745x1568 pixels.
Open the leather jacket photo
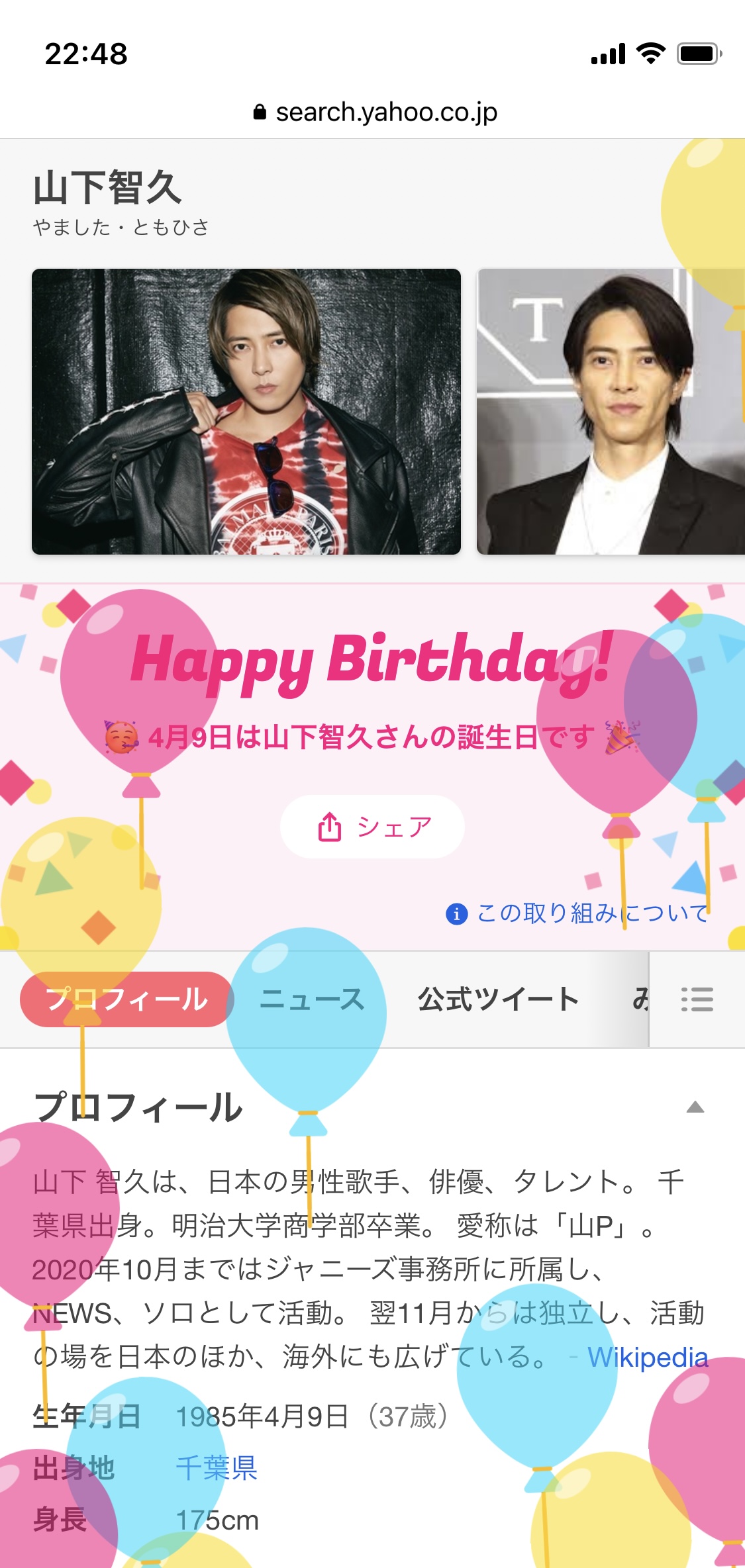click(x=246, y=411)
